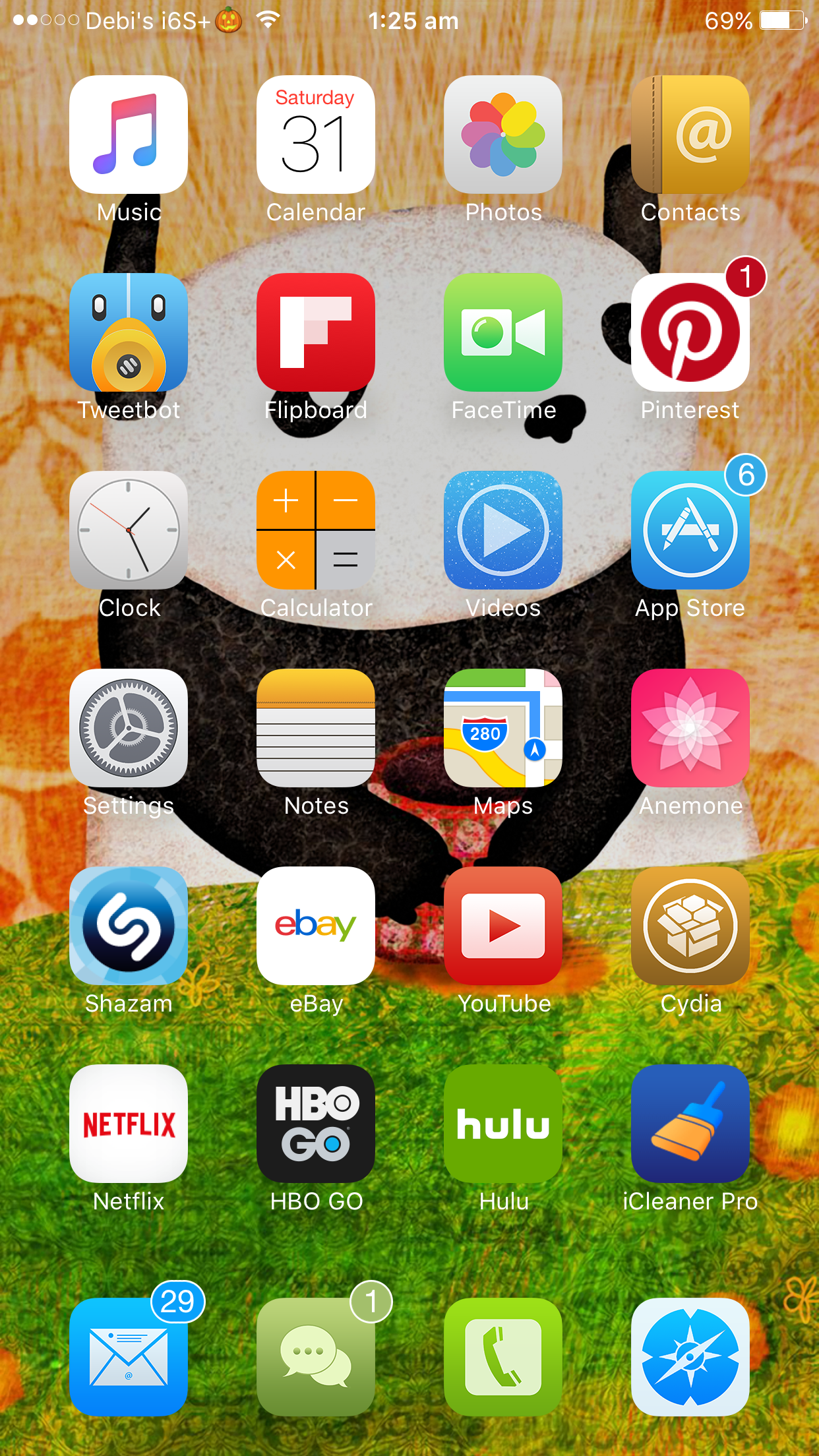Open Settings

click(x=129, y=728)
